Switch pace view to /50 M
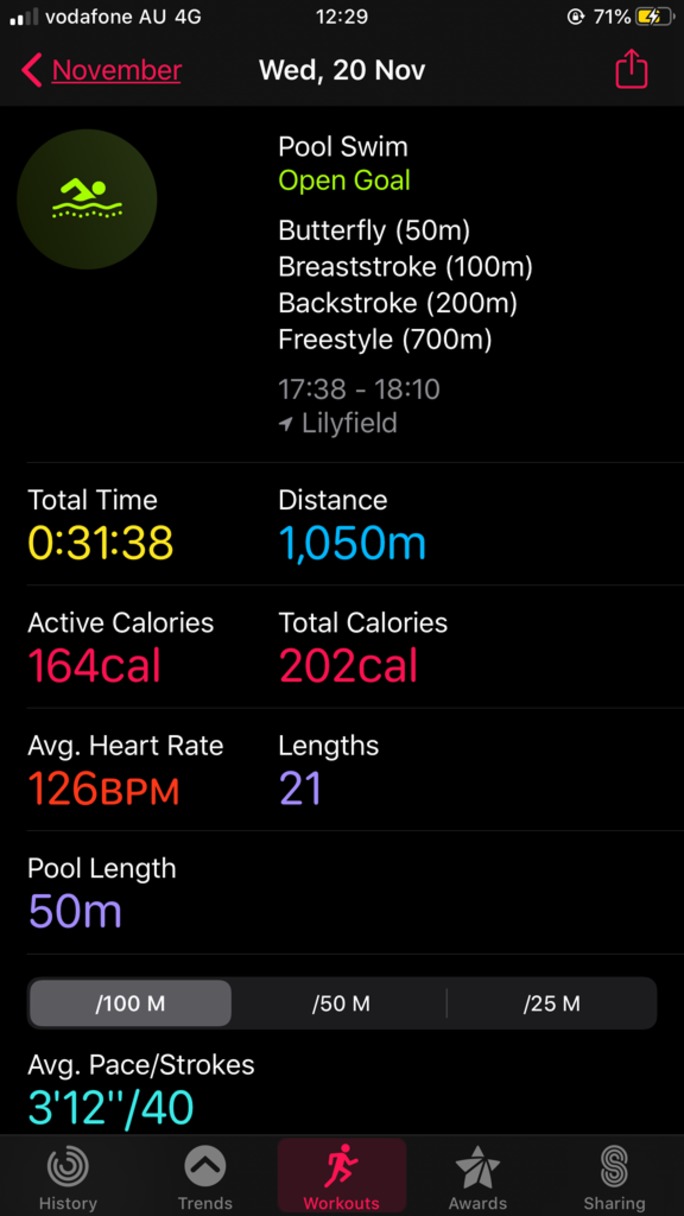 (x=341, y=1003)
